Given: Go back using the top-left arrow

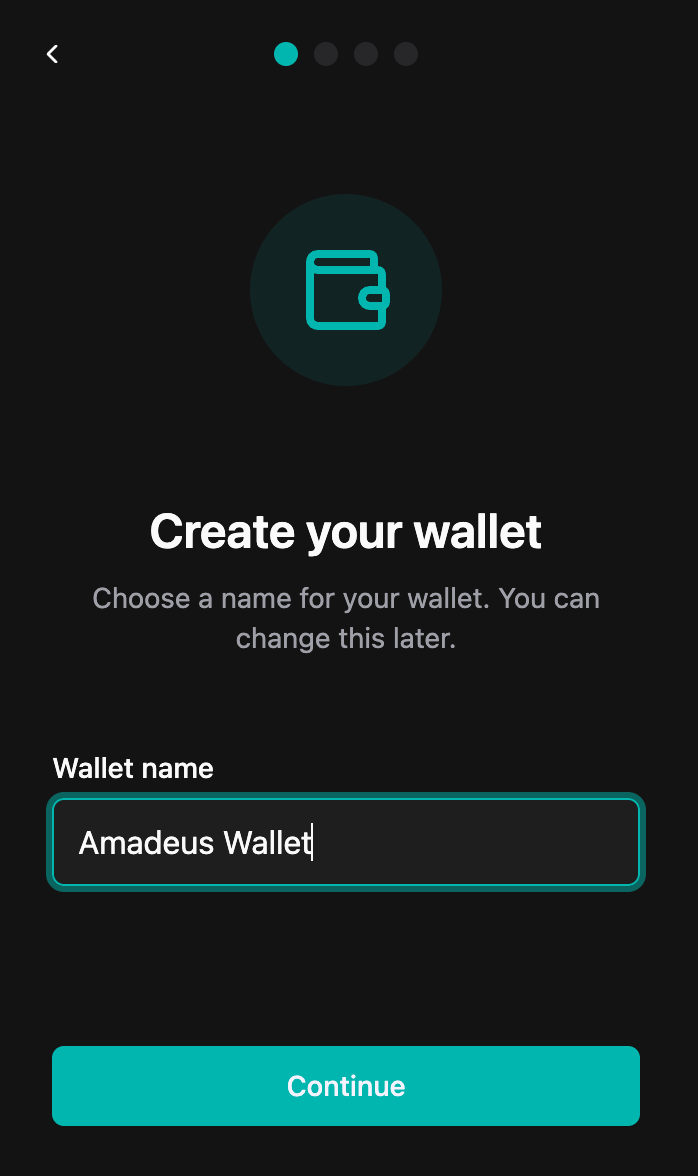Looking at the screenshot, I should point(53,54).
